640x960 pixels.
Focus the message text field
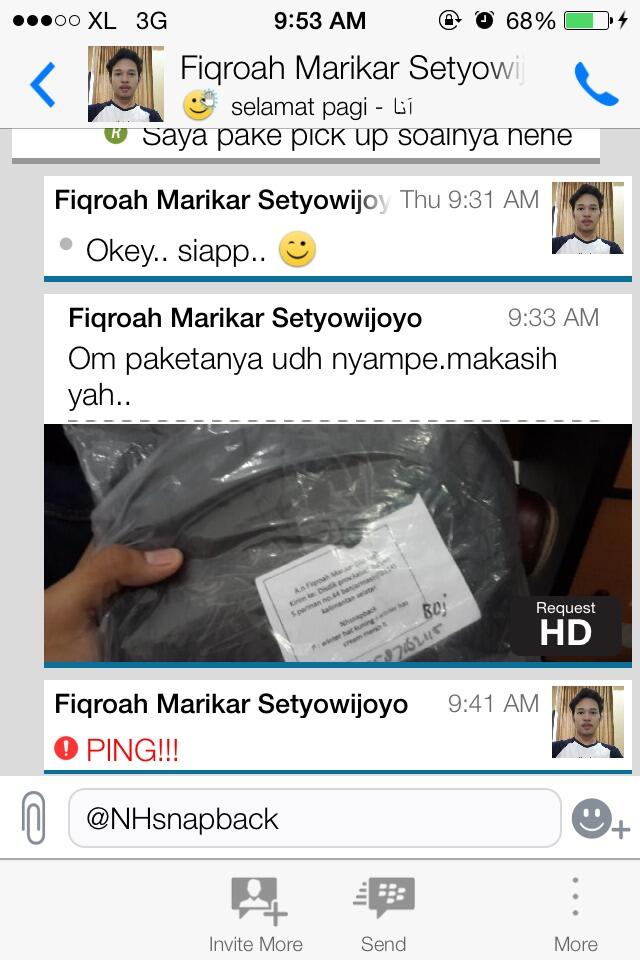[314, 819]
